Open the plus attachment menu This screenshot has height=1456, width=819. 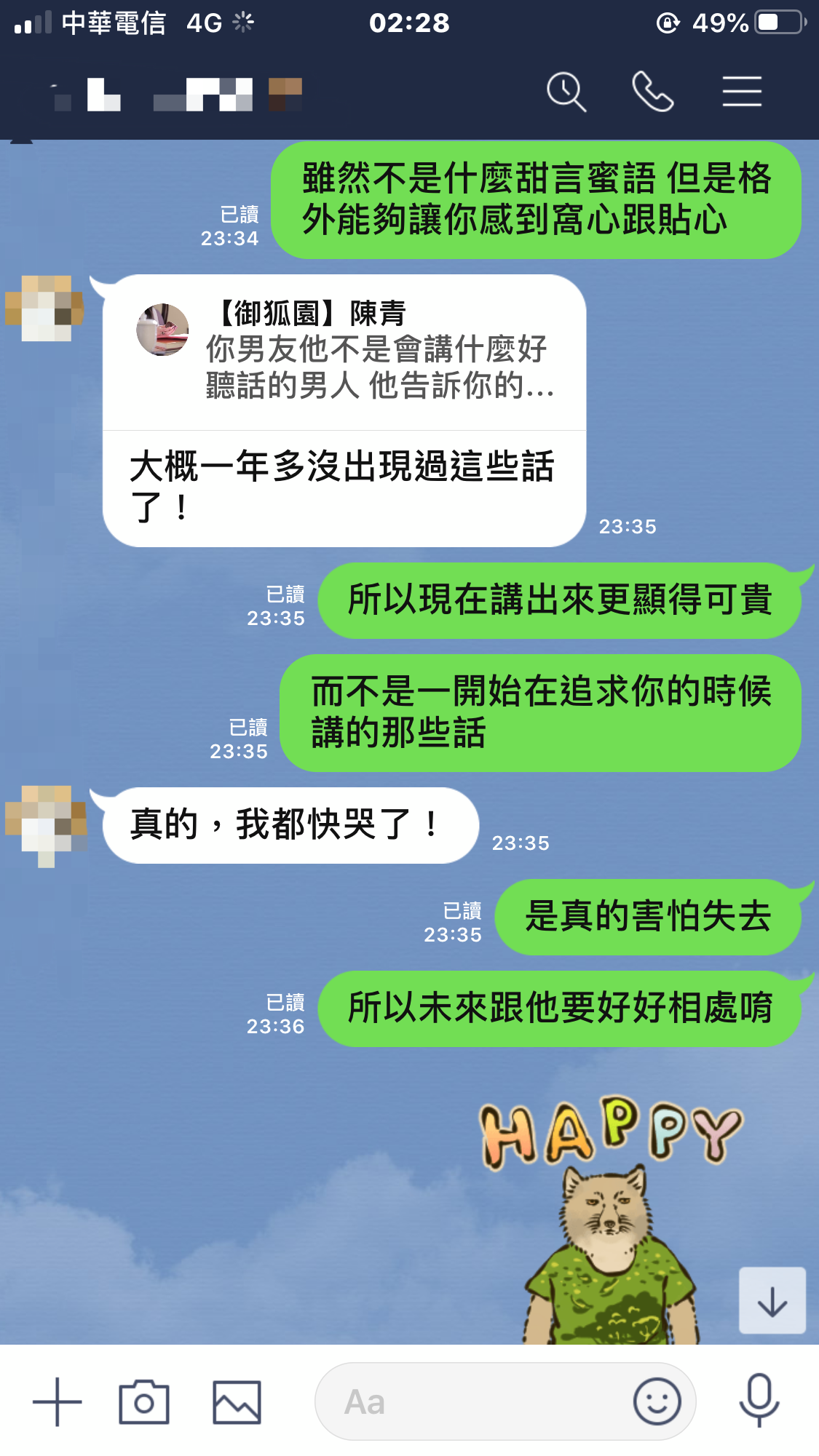[58, 1401]
